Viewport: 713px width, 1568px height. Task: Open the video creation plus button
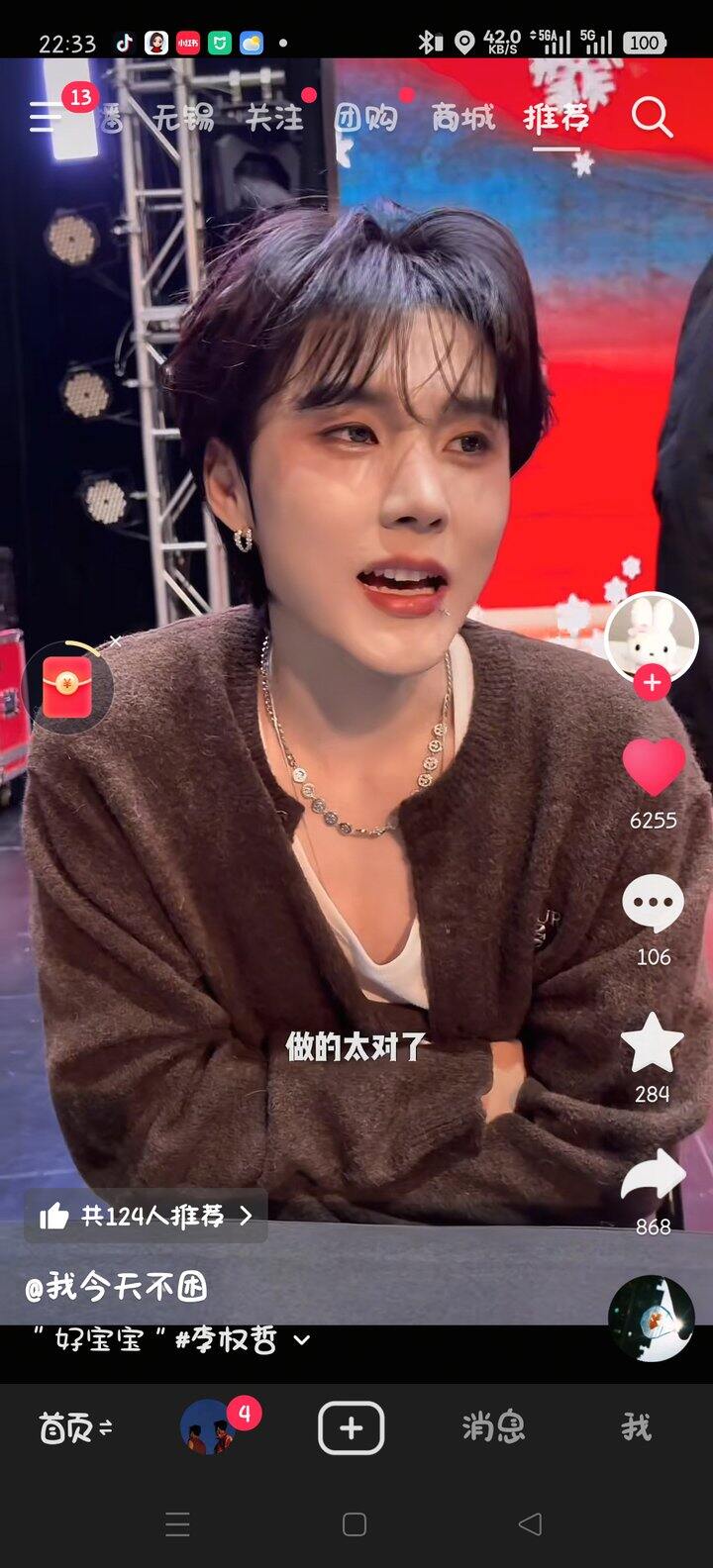(x=352, y=1427)
